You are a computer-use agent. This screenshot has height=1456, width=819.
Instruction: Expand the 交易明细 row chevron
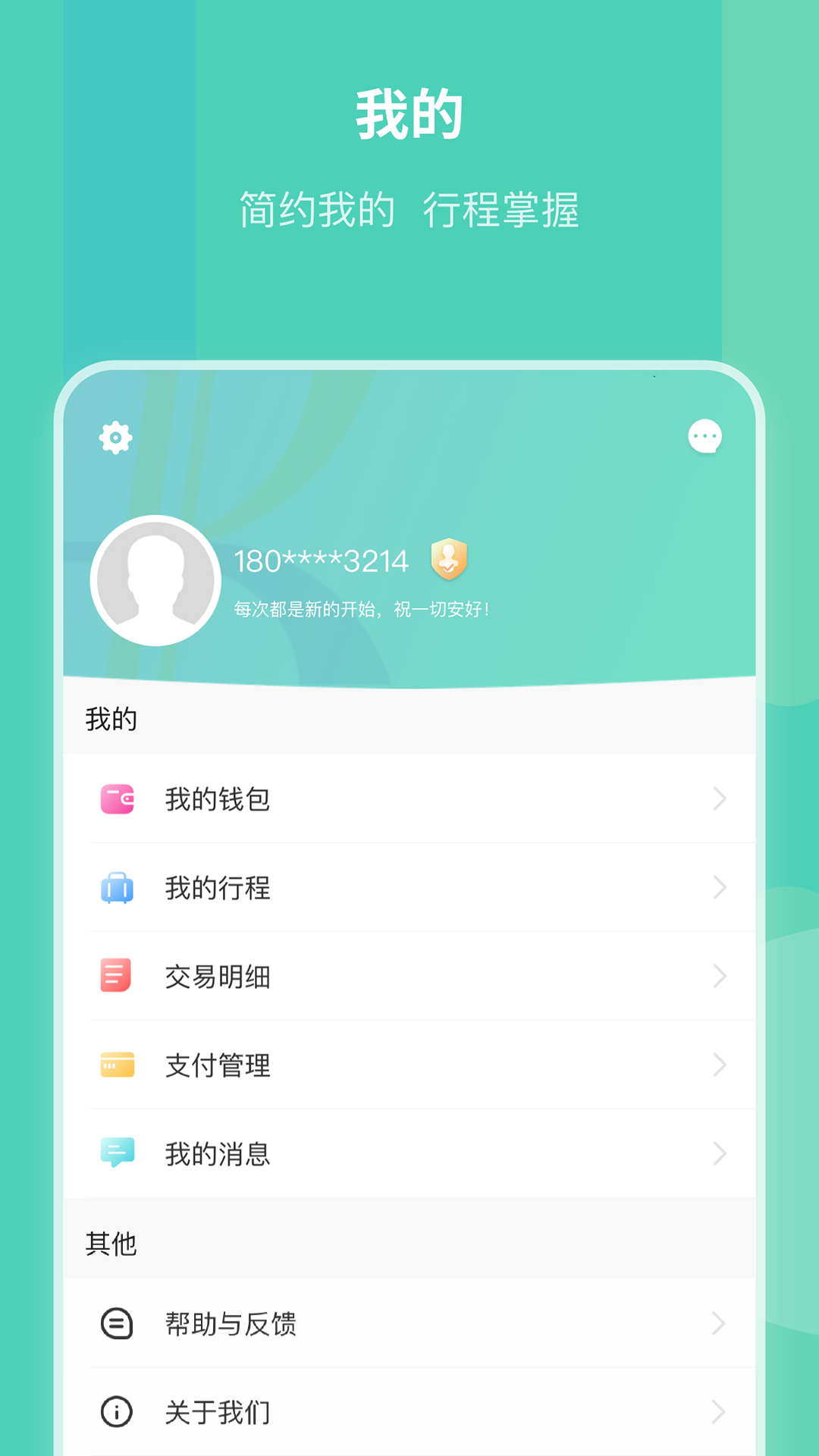click(x=719, y=977)
